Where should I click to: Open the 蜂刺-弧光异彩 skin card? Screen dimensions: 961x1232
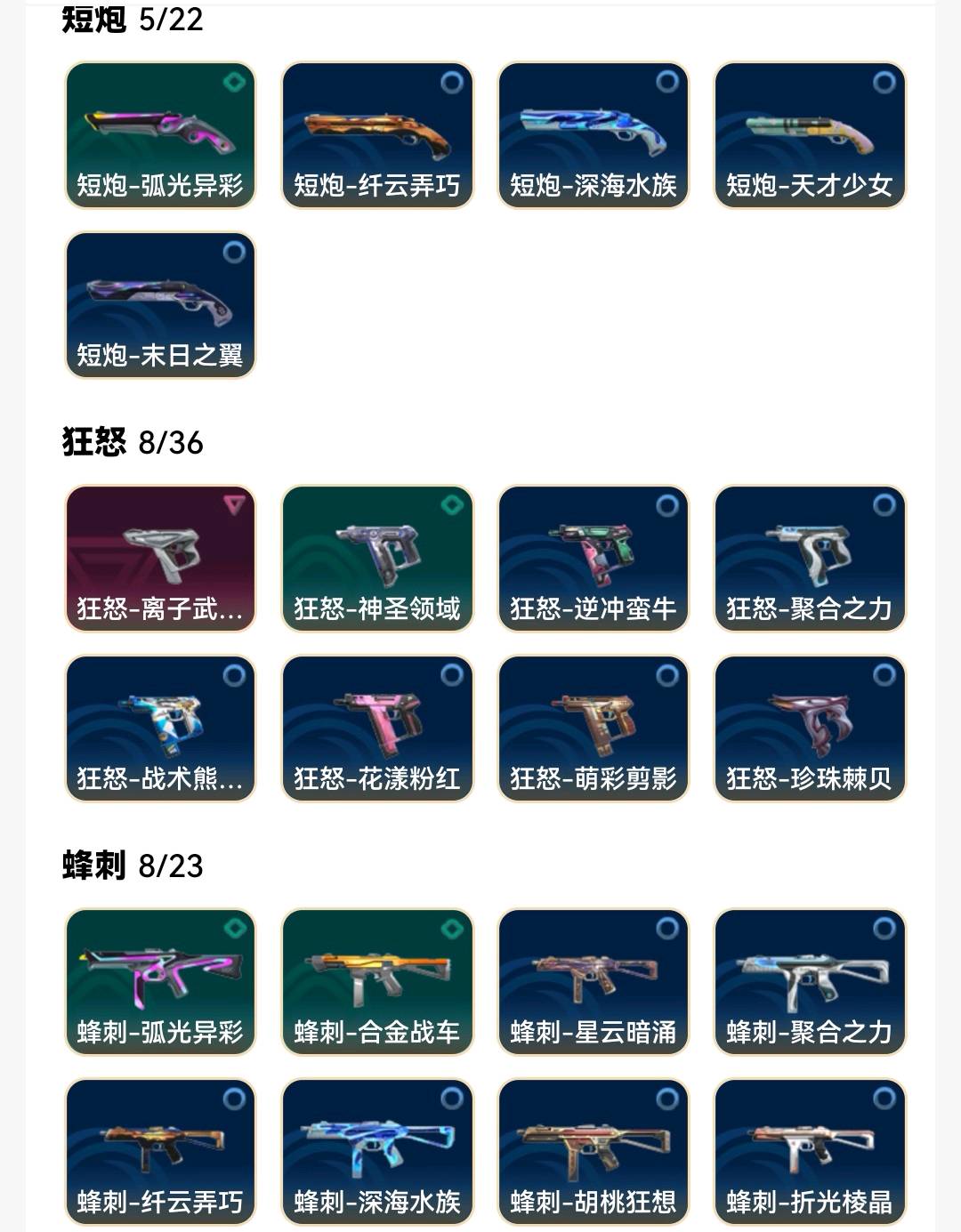point(160,982)
